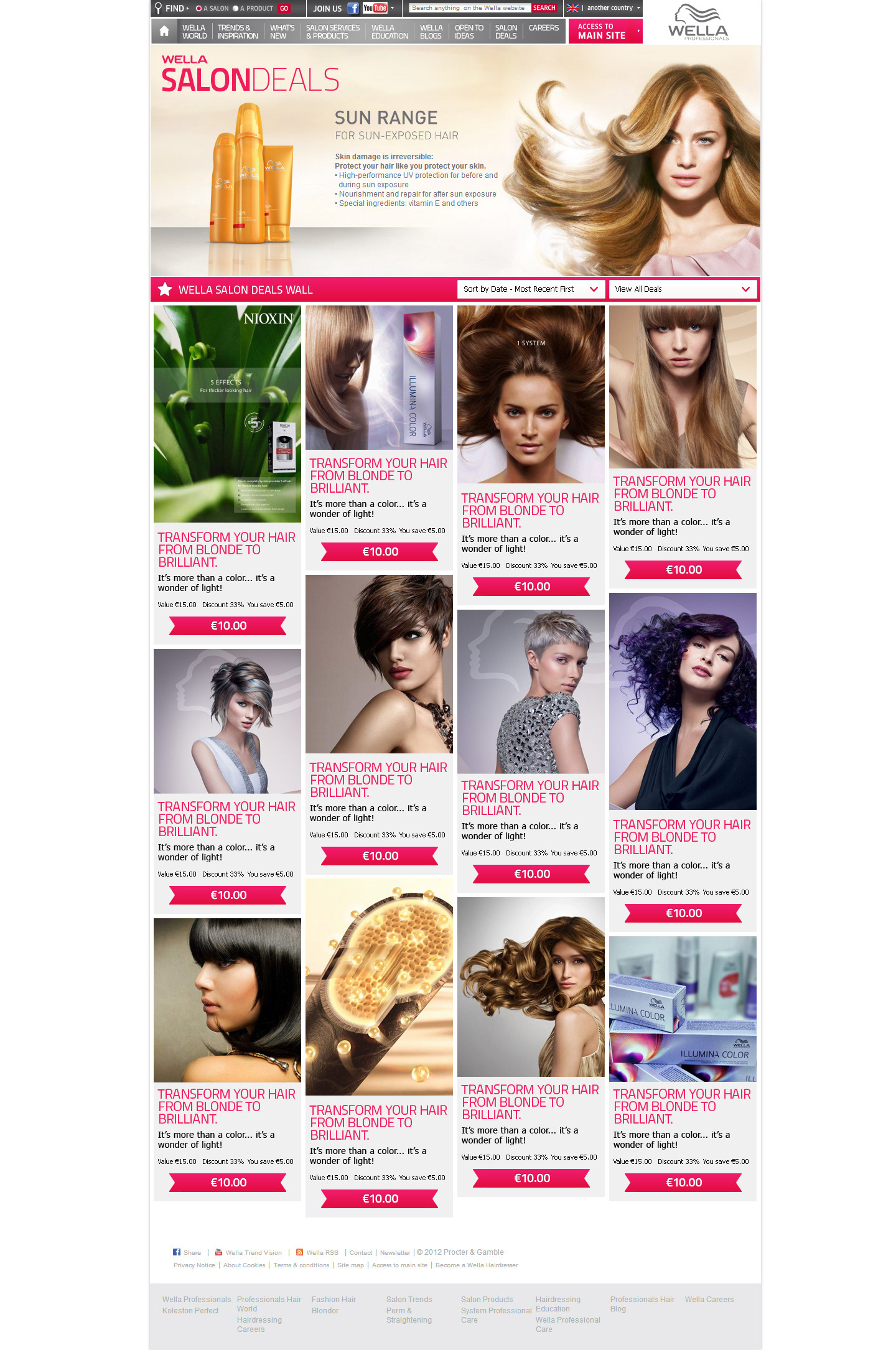Open the purple curly hair deal card
Image resolution: width=896 pixels, height=1350 pixels.
pos(683,701)
